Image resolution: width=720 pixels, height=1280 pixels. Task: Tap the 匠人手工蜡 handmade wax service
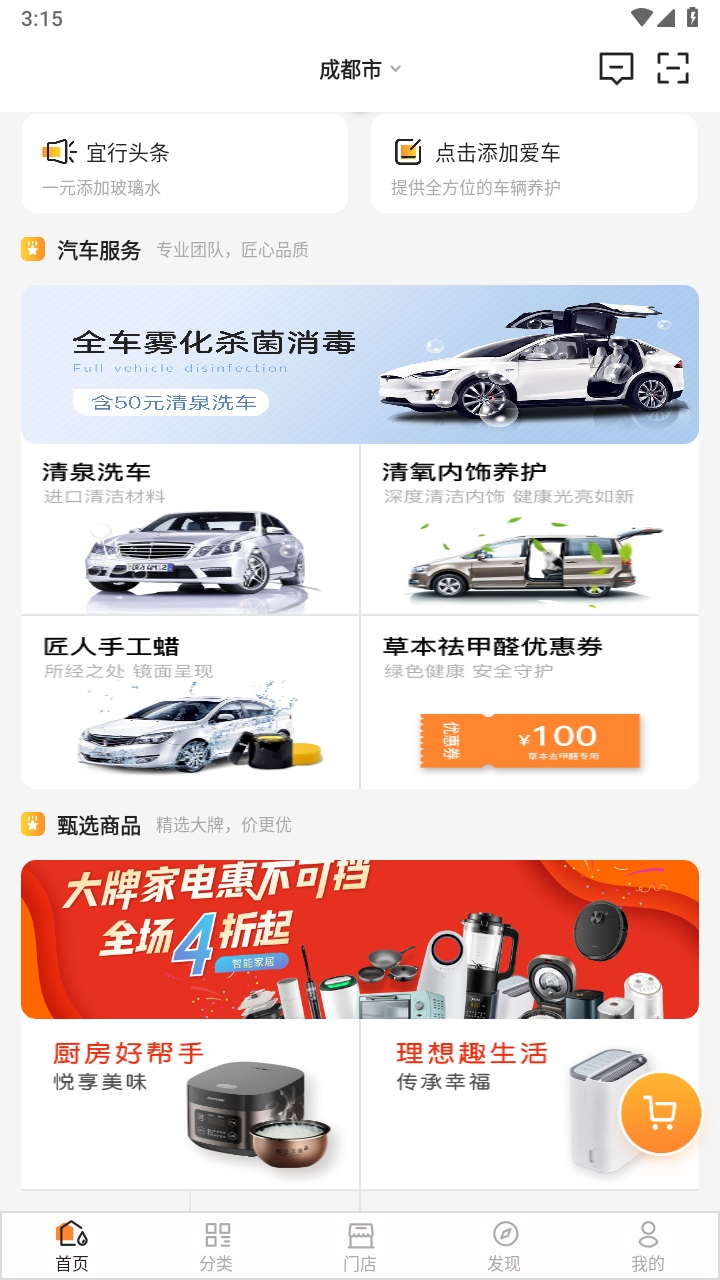tap(190, 700)
